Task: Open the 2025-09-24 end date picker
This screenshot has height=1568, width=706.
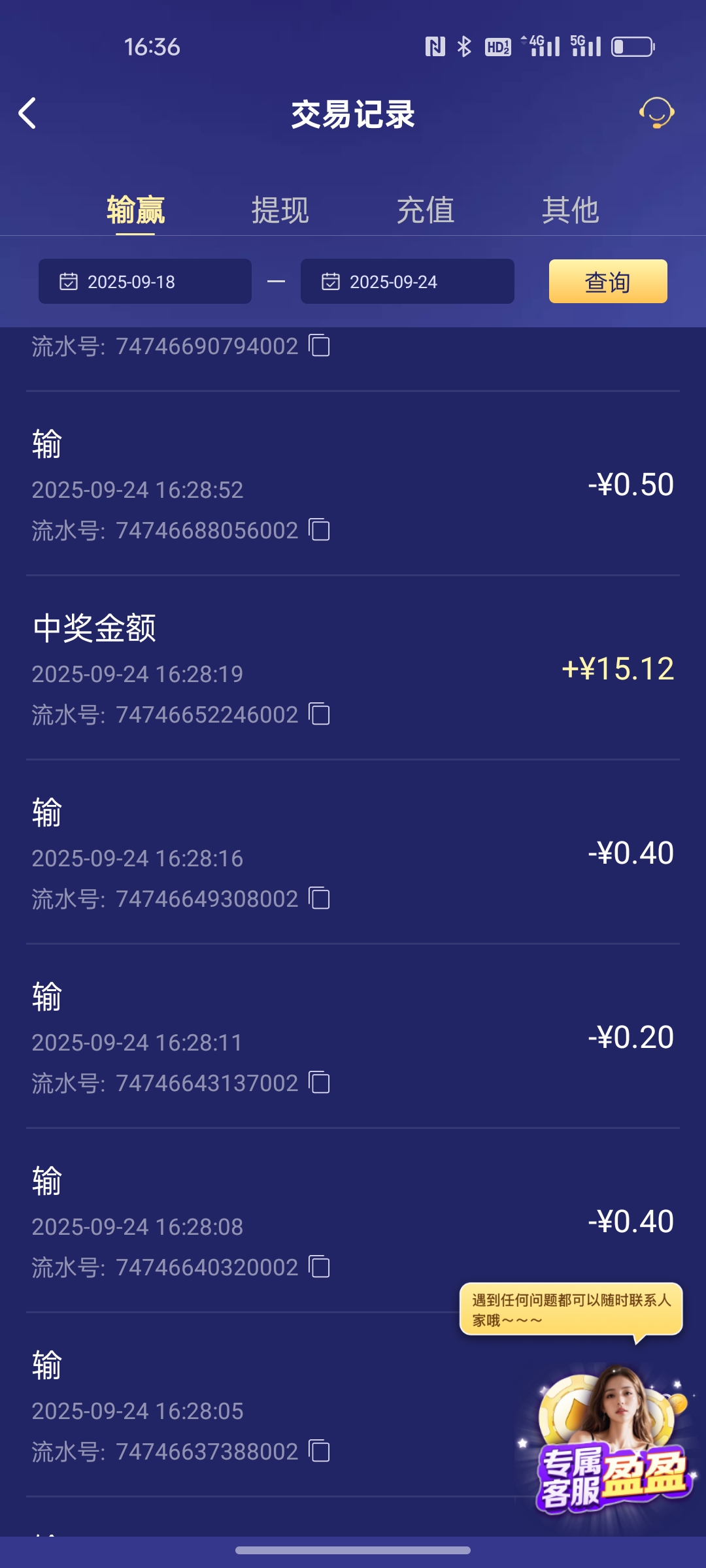Action: point(407,281)
